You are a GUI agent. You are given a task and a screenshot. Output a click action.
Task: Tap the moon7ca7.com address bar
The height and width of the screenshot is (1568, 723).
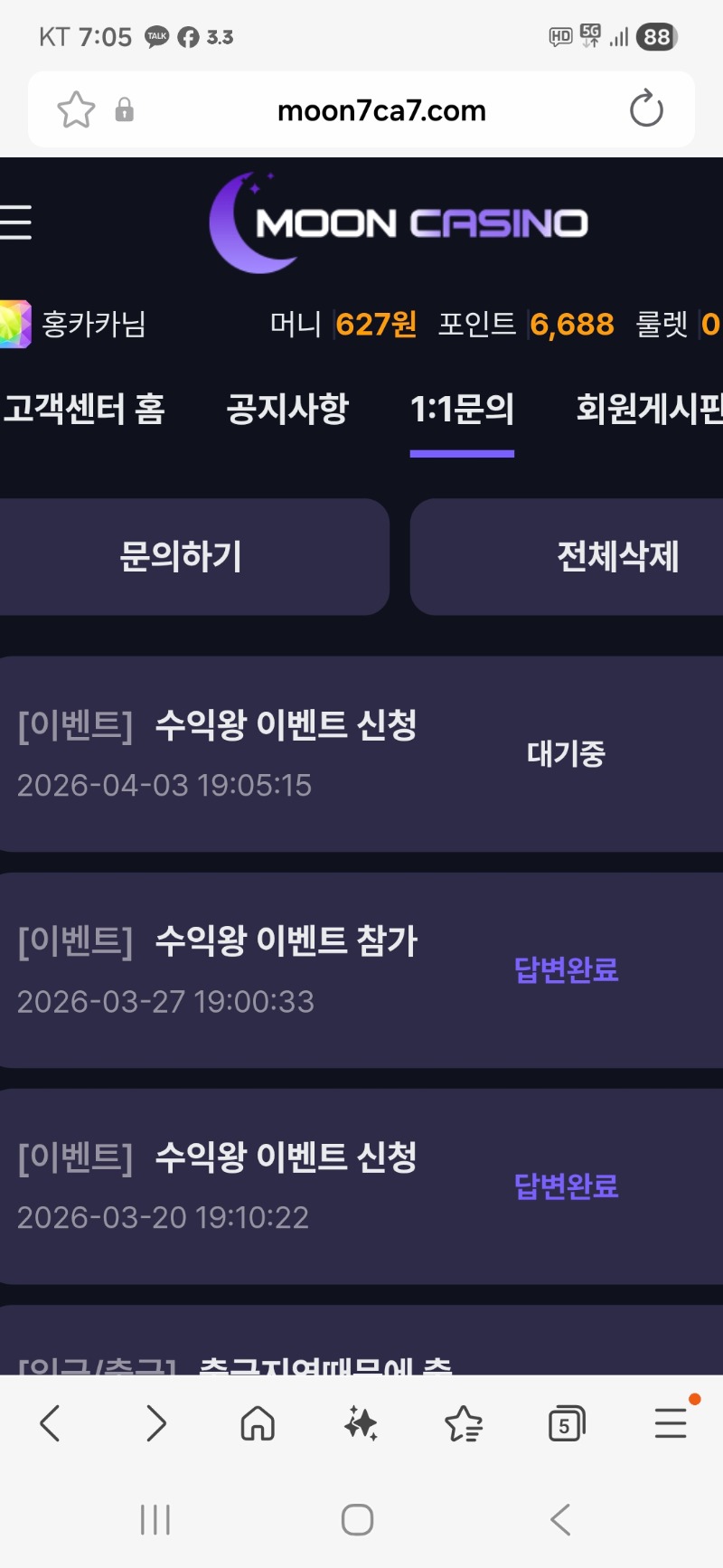coord(381,110)
